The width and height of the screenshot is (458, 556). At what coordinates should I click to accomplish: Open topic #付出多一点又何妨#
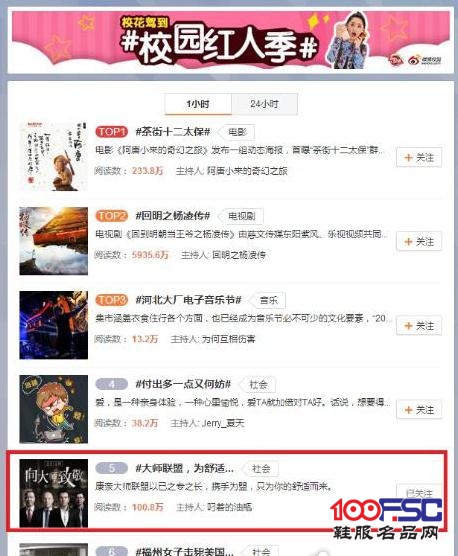(183, 384)
